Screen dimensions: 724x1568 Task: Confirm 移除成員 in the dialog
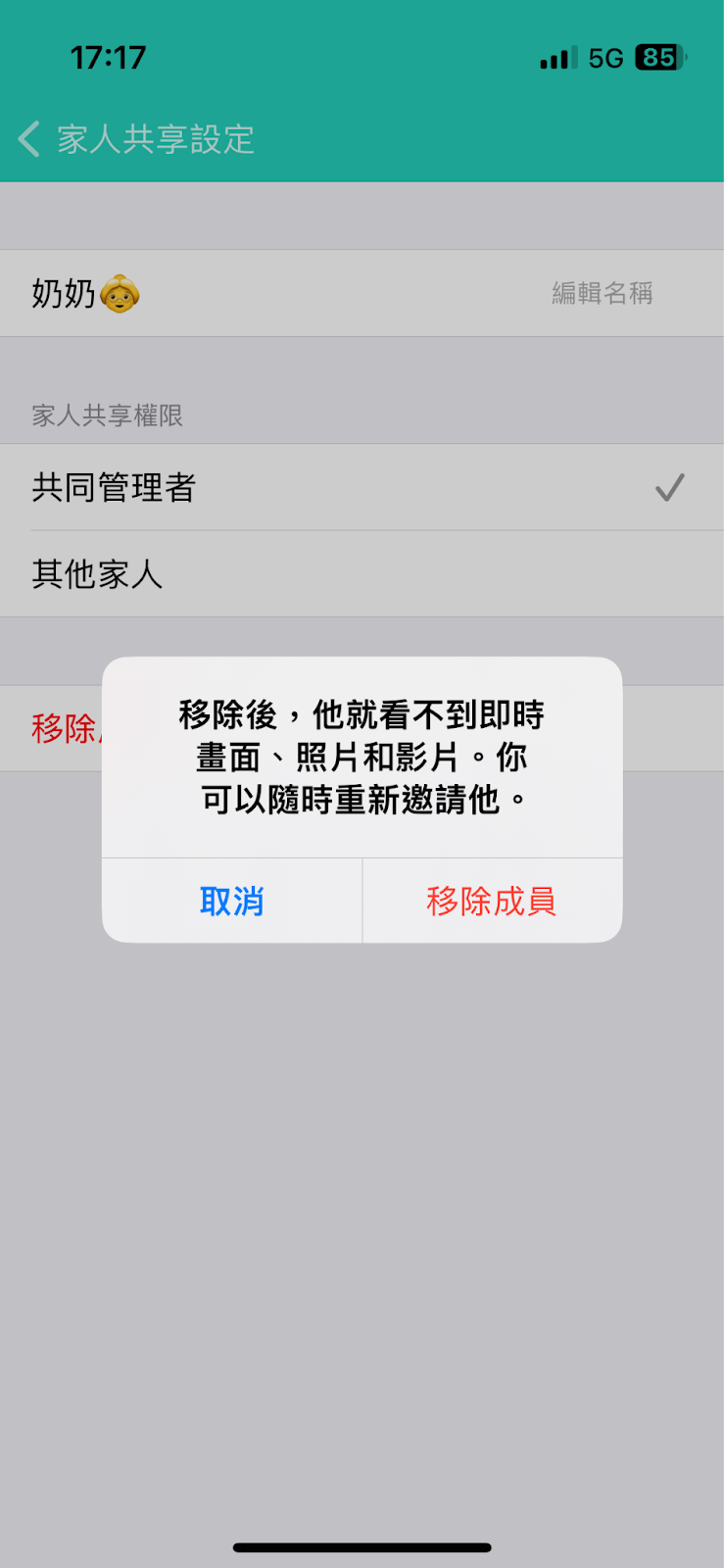click(492, 901)
